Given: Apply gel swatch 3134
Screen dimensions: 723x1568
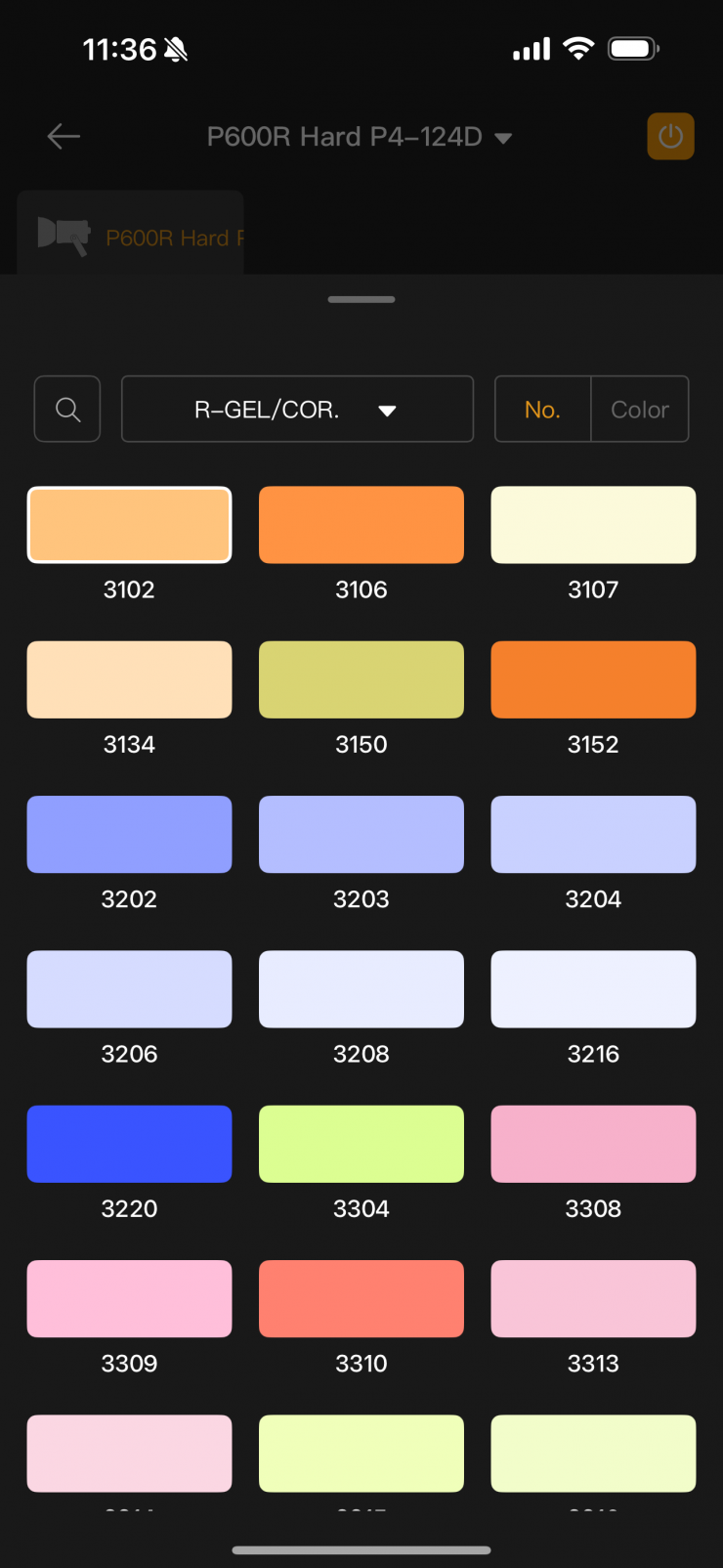Looking at the screenshot, I should pyautogui.click(x=129, y=679).
